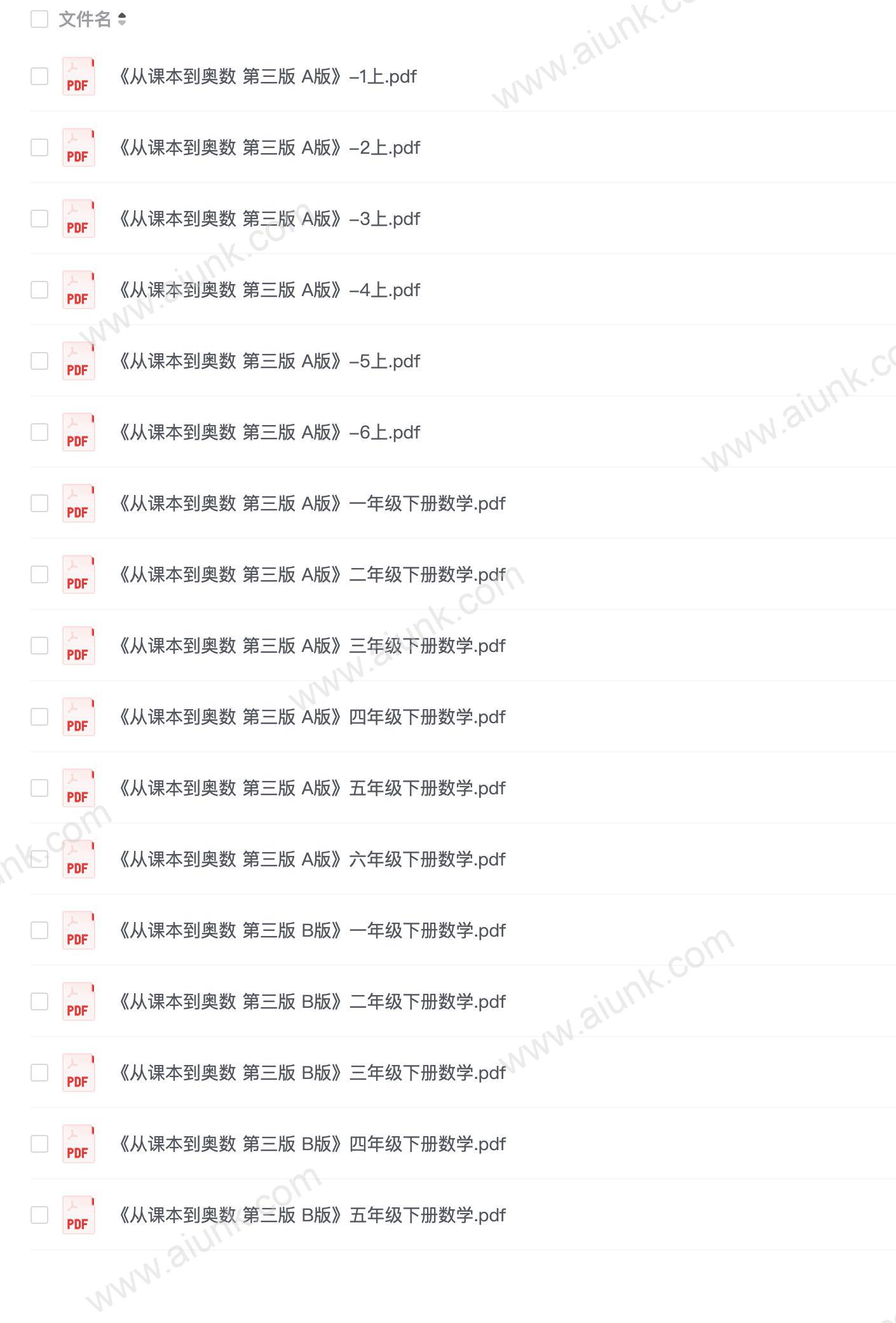The image size is (896, 1323).
Task: Open A版 三年级下册数学.pdf
Action: pyautogui.click(x=312, y=646)
